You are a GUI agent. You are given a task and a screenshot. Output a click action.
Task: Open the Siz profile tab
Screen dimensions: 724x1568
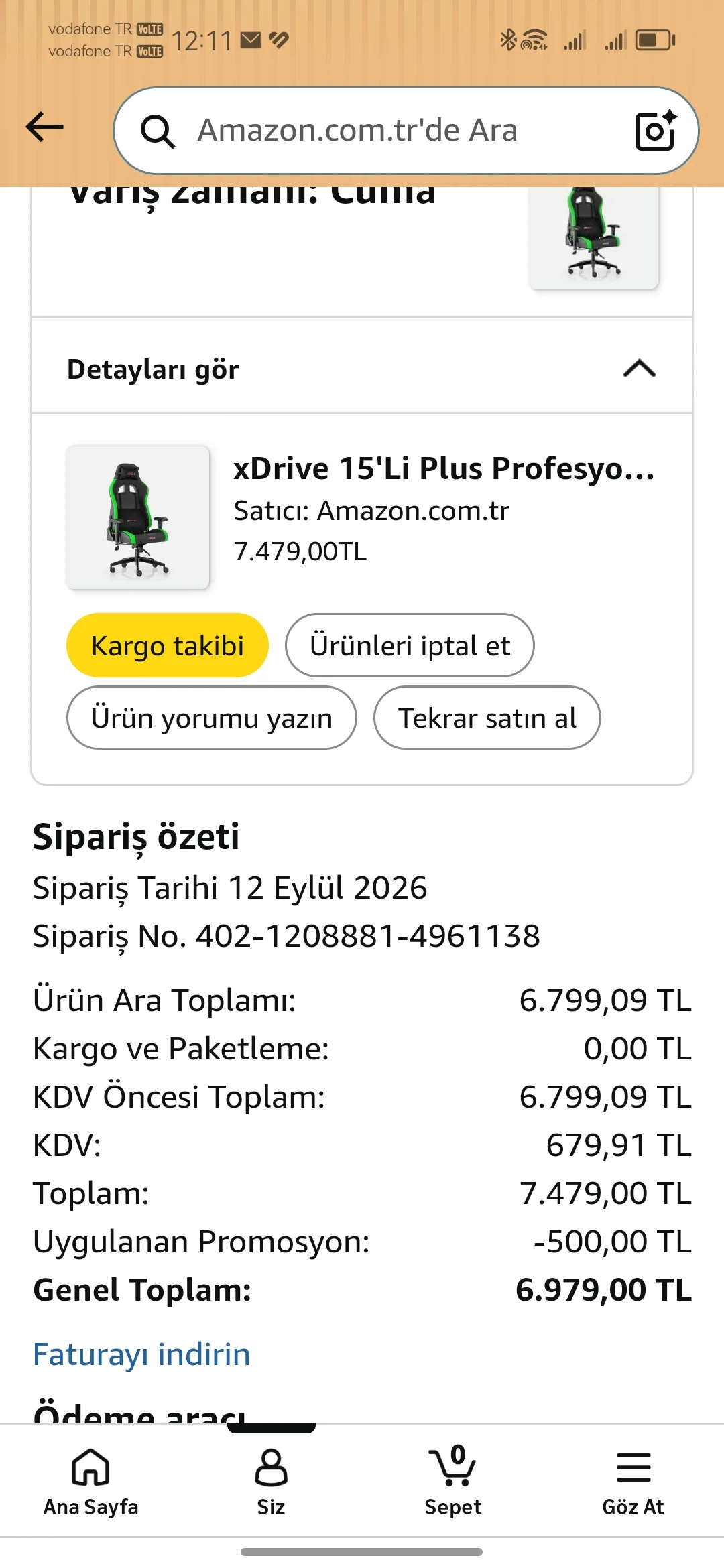pos(271,1482)
